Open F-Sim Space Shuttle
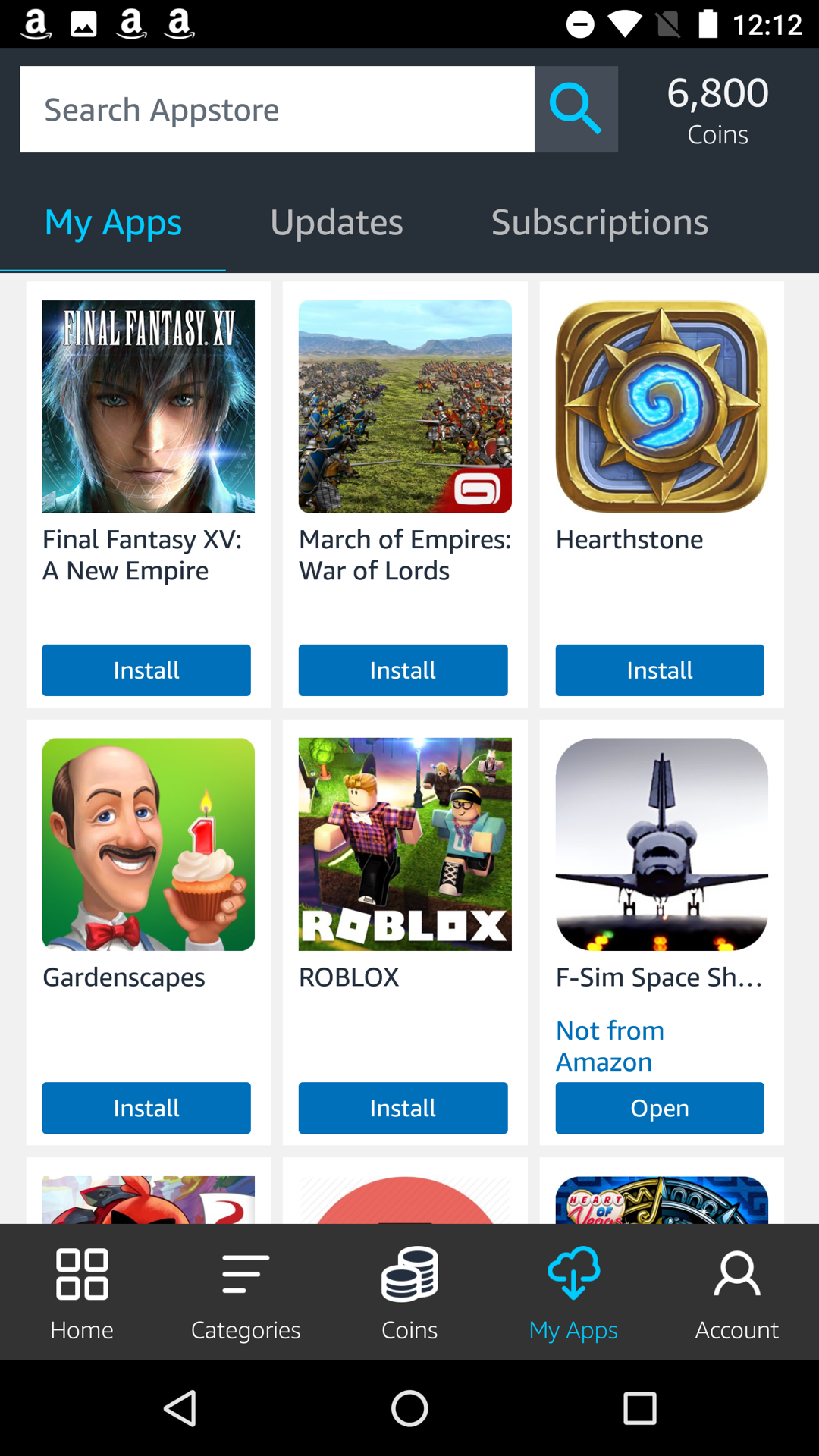This screenshot has height=1456, width=819. pos(659,1108)
